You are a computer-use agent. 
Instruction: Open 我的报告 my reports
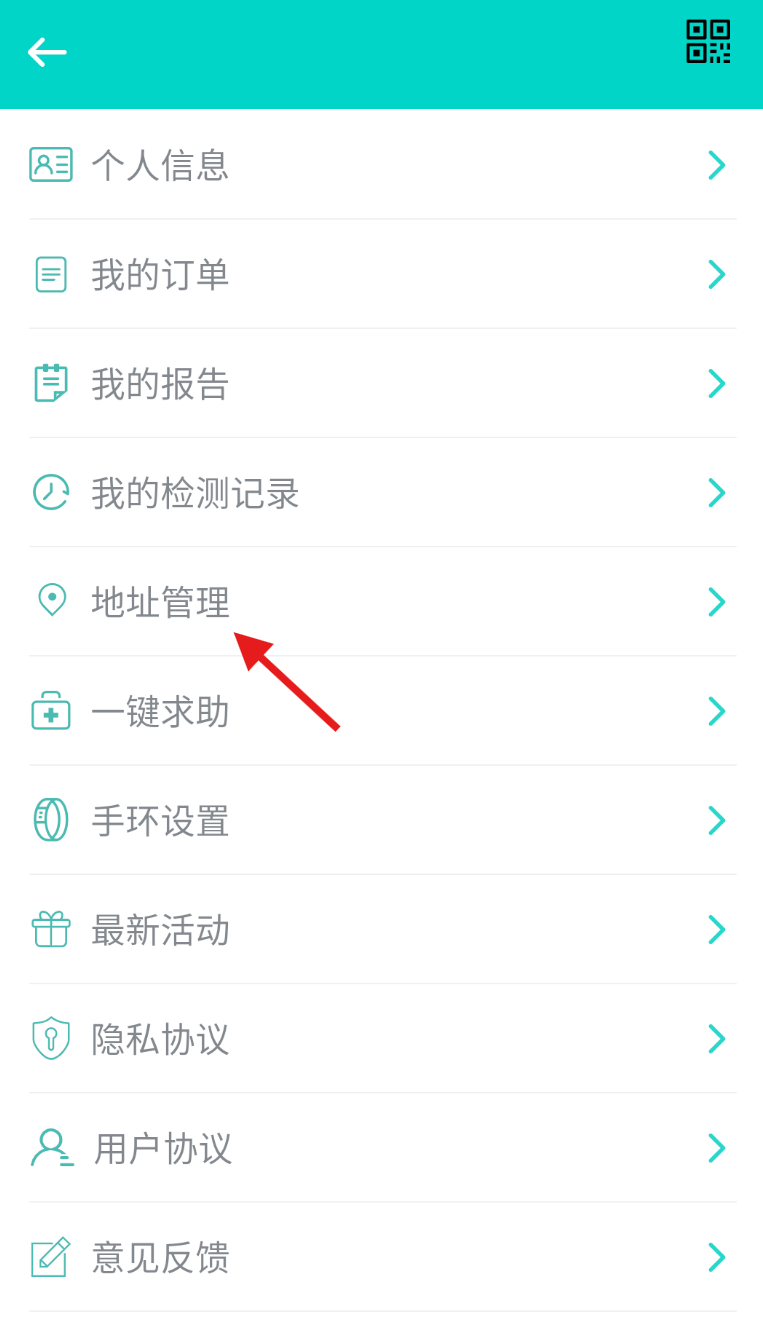(x=381, y=383)
